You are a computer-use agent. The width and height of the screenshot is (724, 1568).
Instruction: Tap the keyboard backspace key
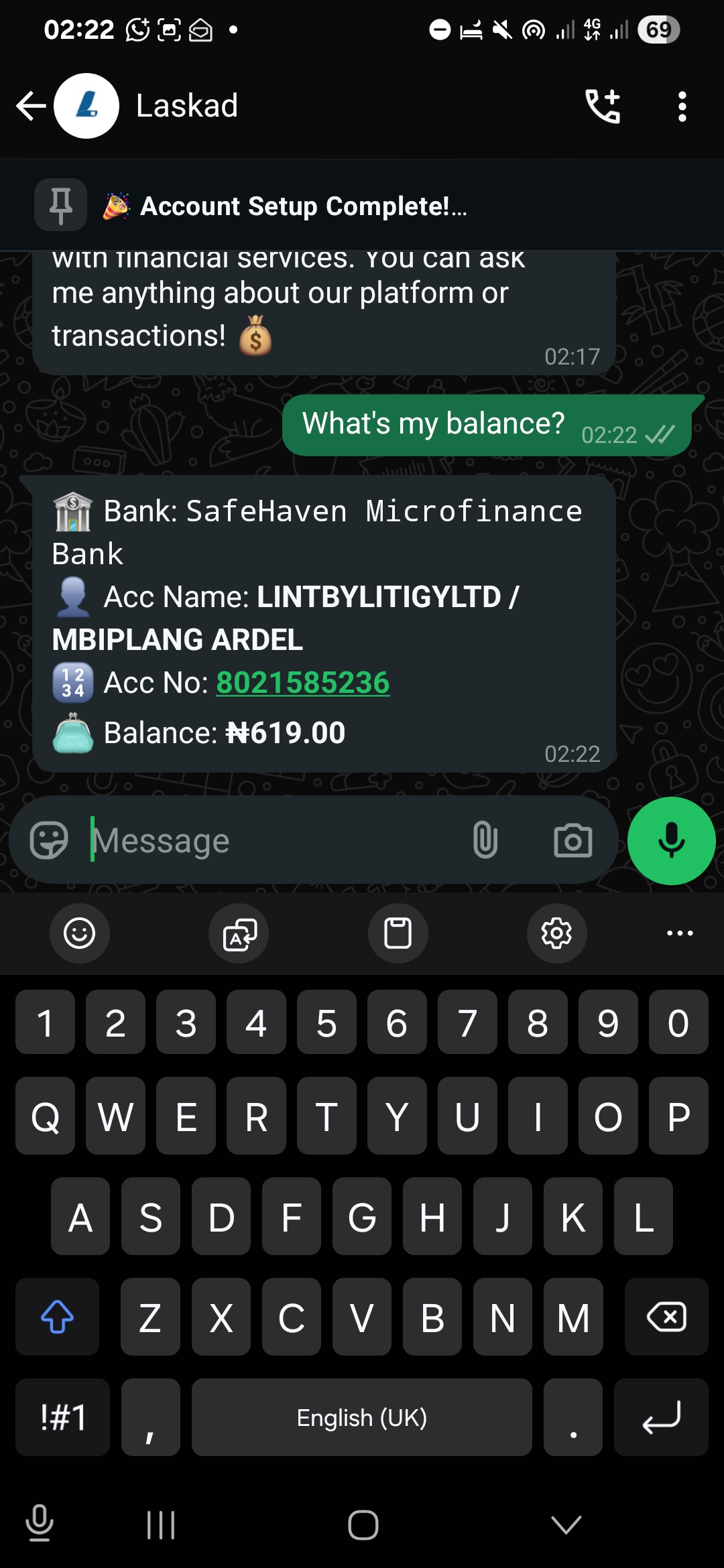tap(666, 1317)
